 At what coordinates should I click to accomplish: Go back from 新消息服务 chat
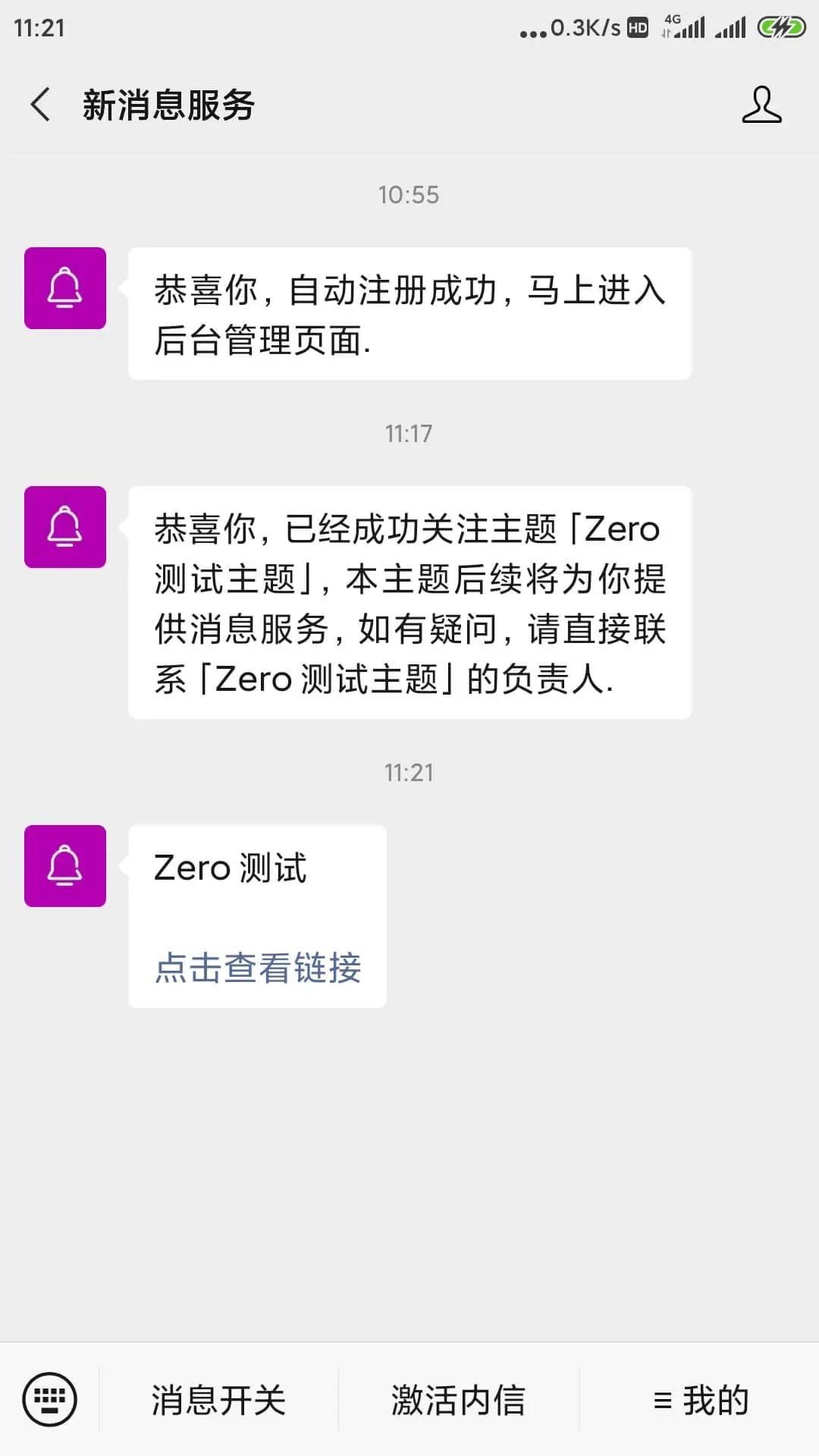coord(41,105)
